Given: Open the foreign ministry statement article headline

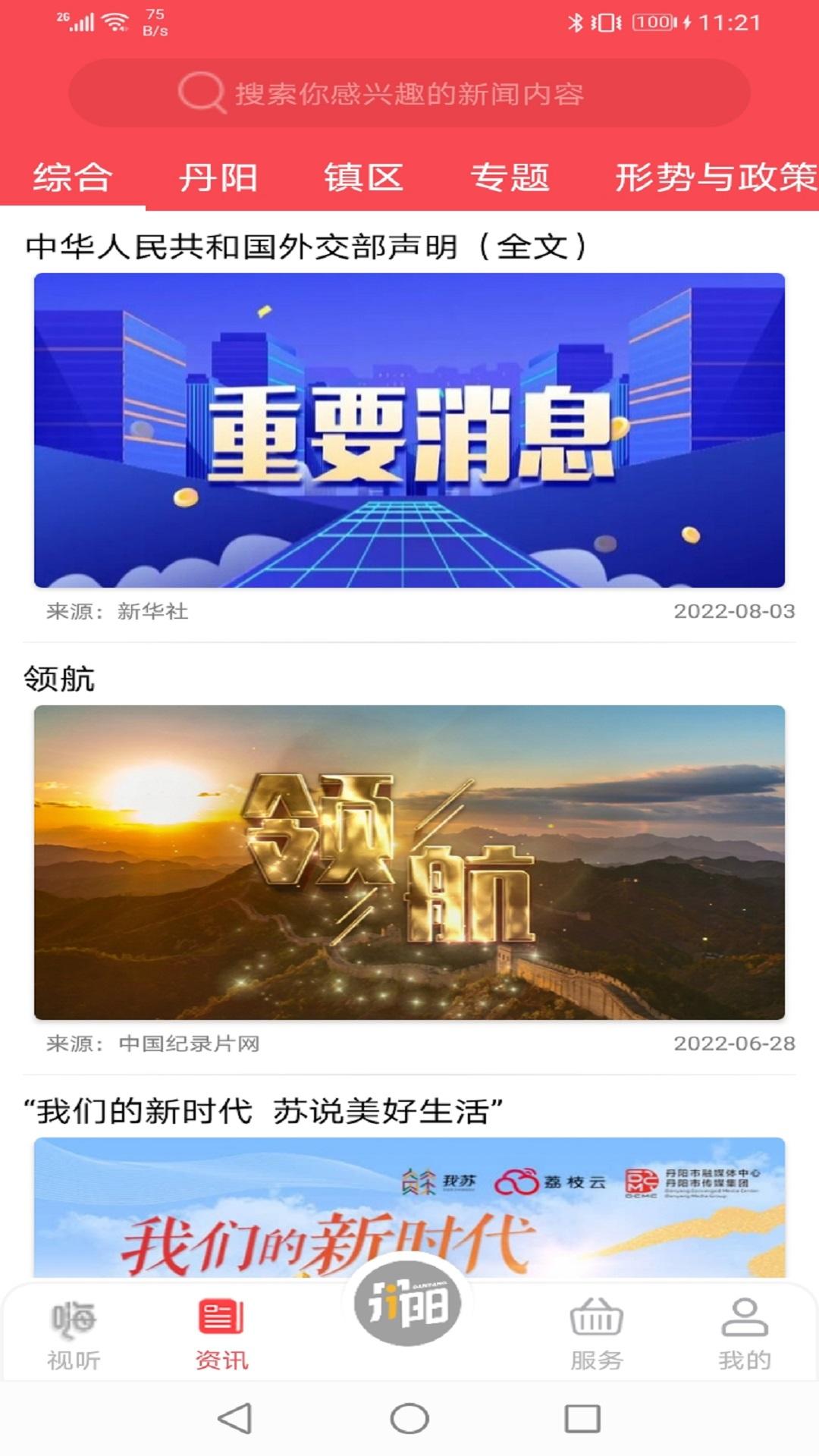Looking at the screenshot, I should (303, 244).
